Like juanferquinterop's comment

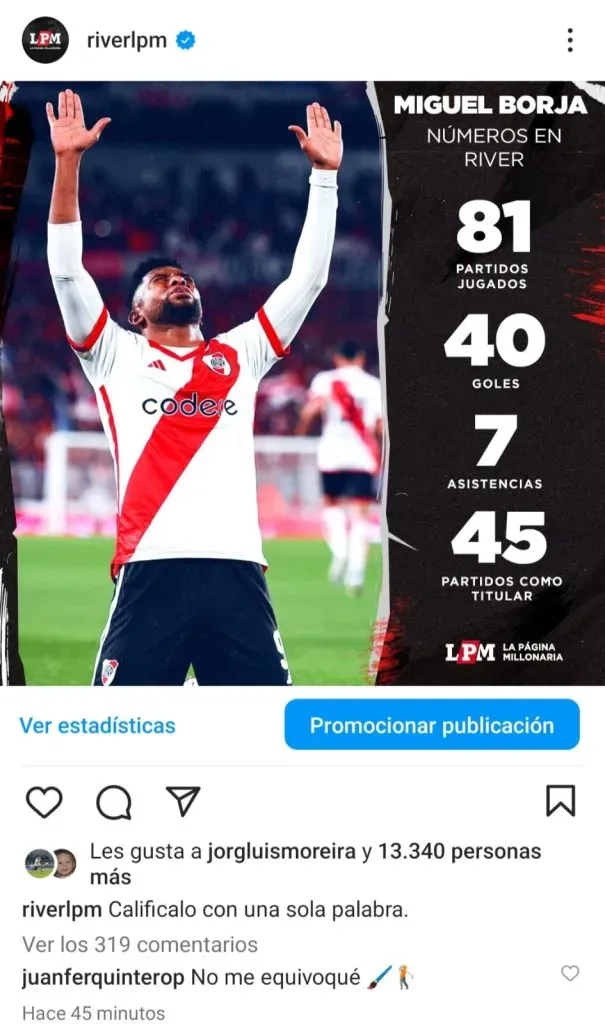click(x=570, y=973)
